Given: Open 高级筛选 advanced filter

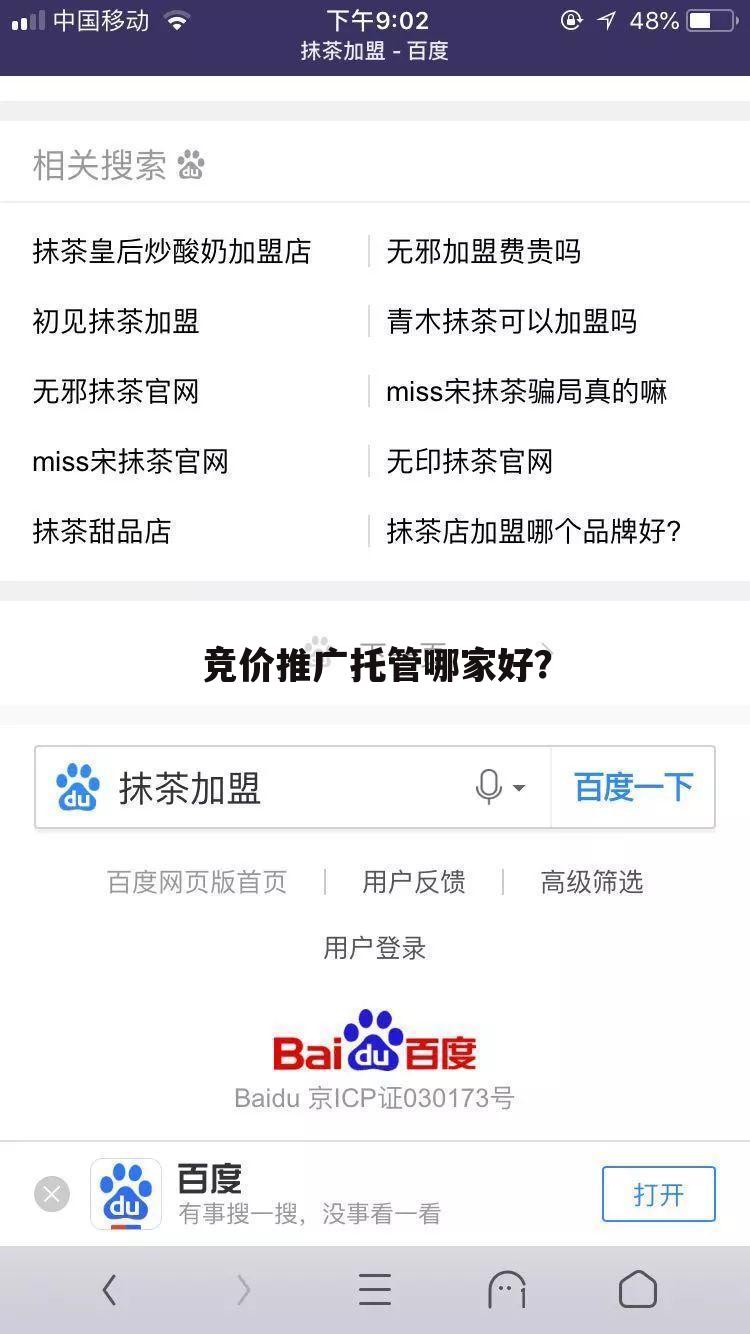Looking at the screenshot, I should [x=591, y=883].
